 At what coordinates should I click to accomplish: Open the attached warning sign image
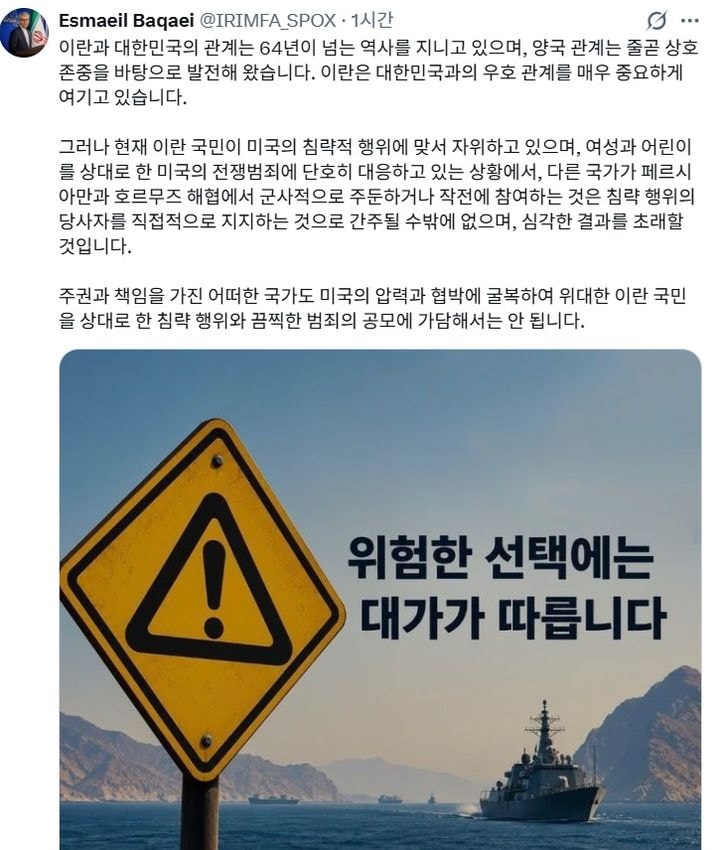pyautogui.click(x=380, y=599)
